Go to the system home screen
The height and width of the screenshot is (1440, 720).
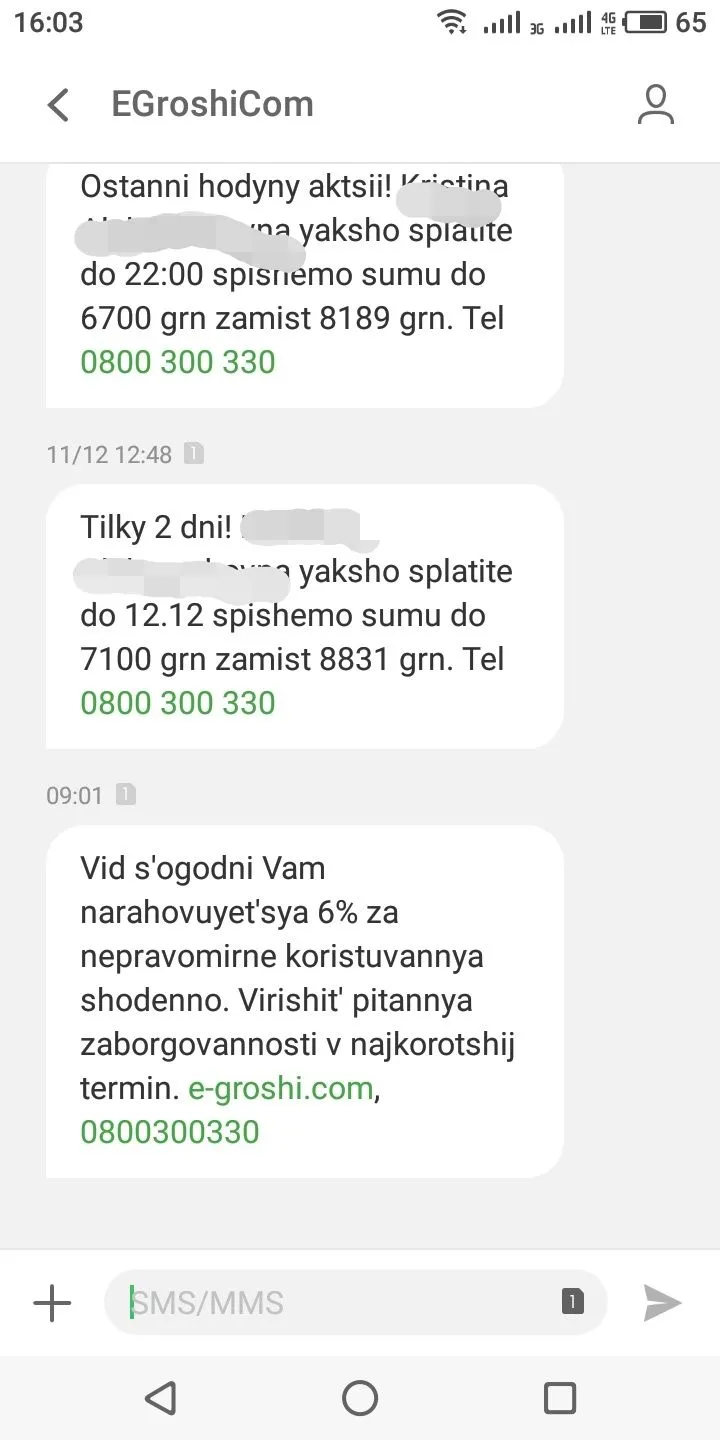click(x=360, y=1397)
